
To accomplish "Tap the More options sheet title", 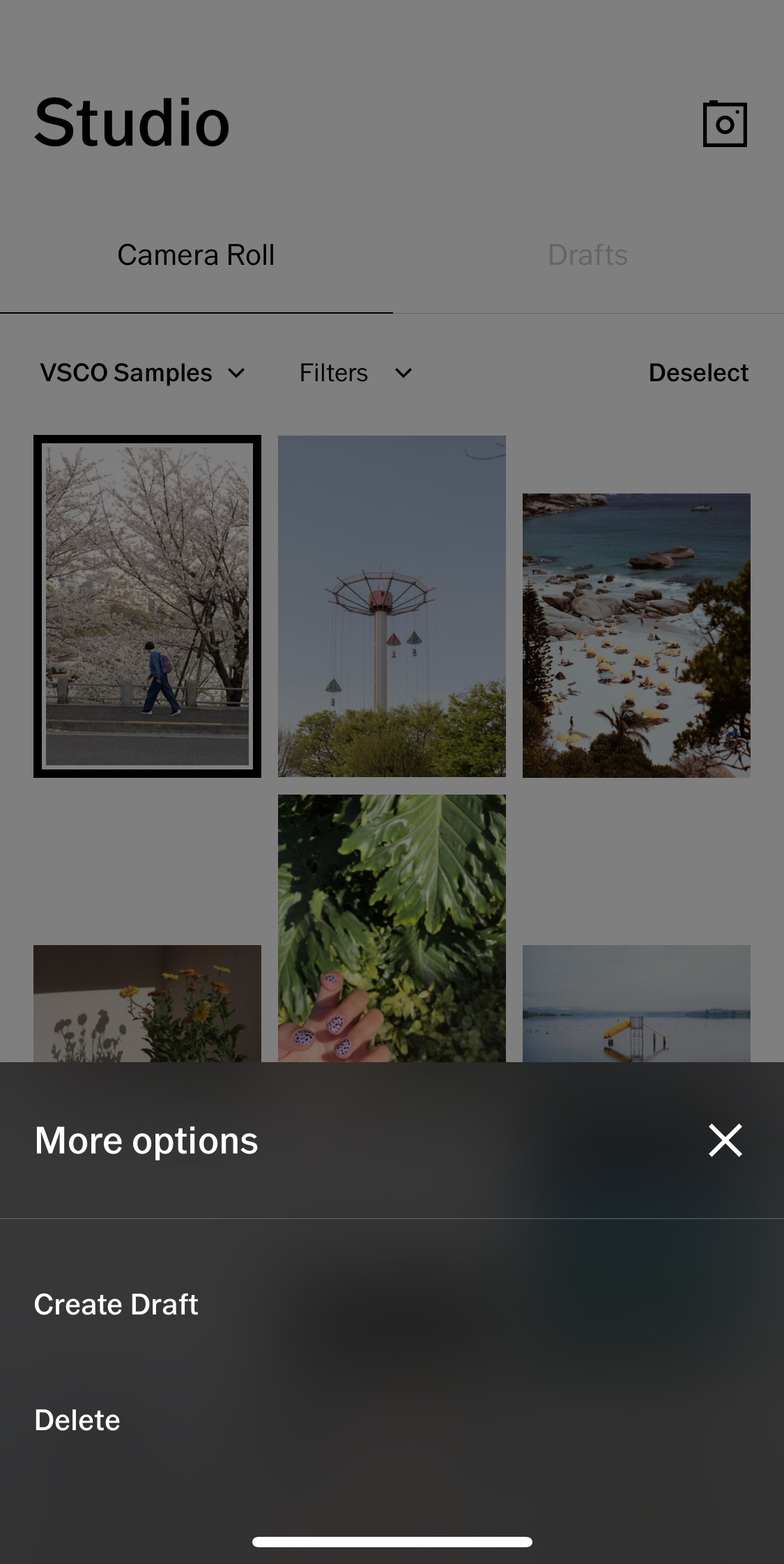I will pyautogui.click(x=146, y=1141).
